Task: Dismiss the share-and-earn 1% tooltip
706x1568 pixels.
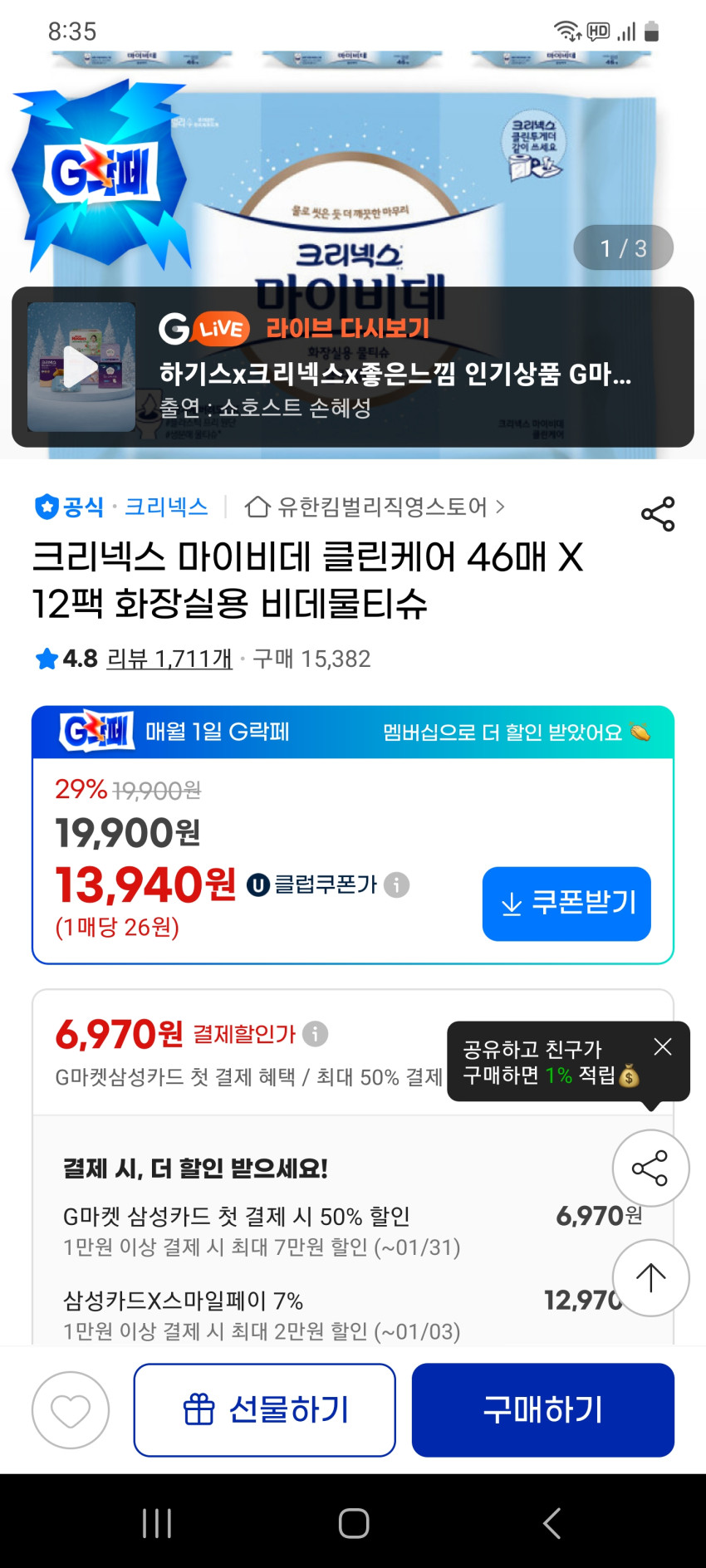Action: [x=662, y=1046]
